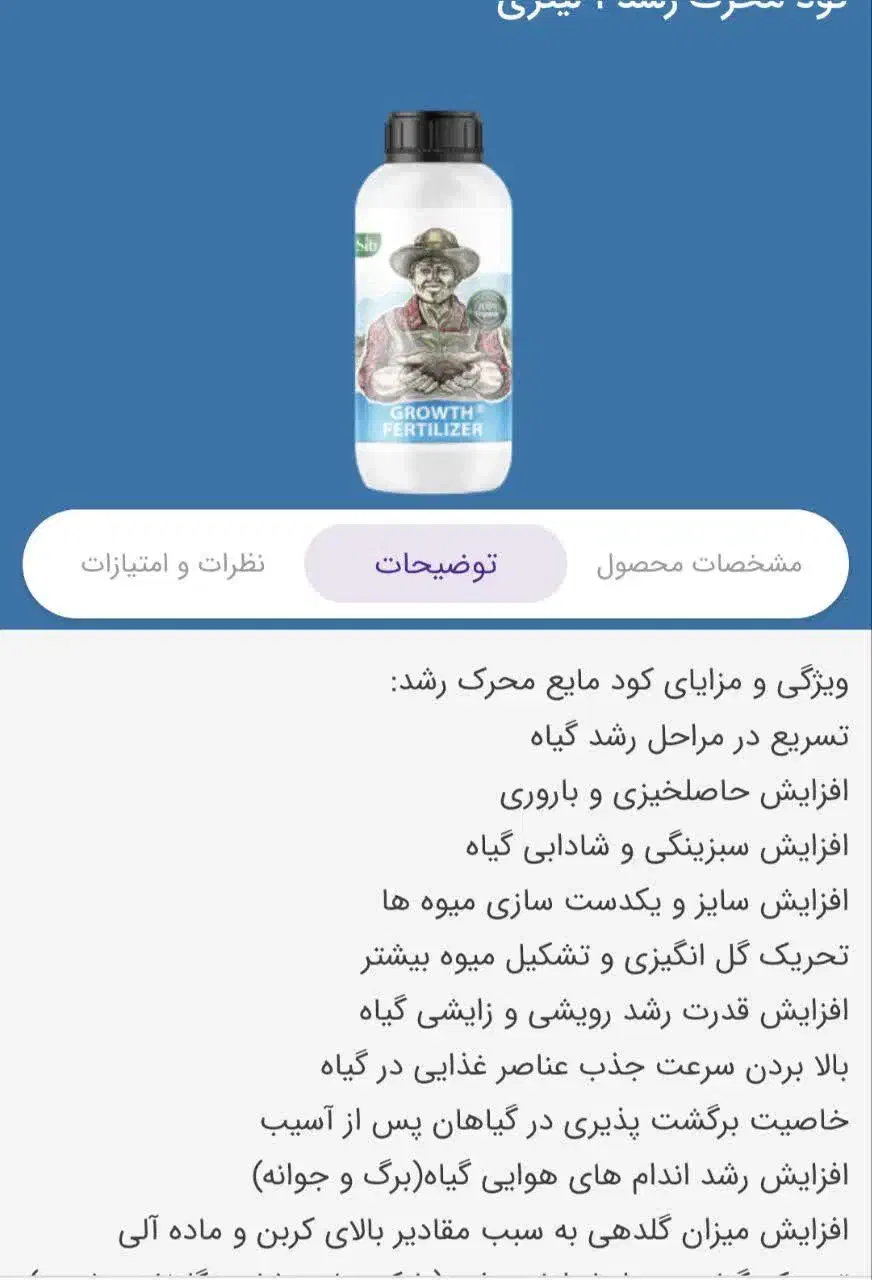Click the green 100% badge on the bottle
This screenshot has width=872, height=1280.
click(486, 310)
